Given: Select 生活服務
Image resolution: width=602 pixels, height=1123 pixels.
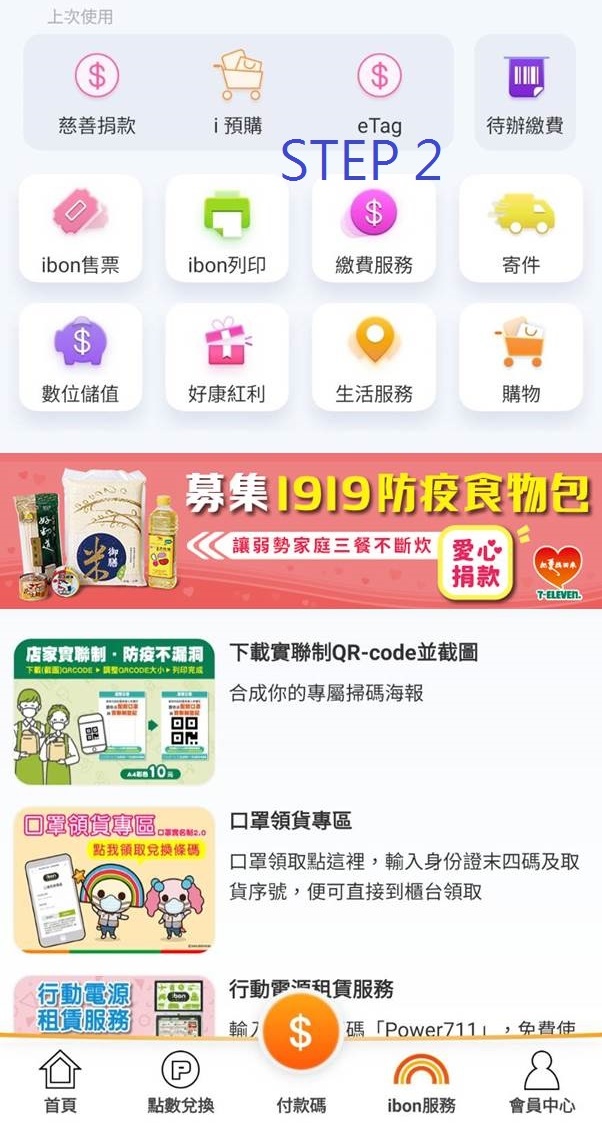Looking at the screenshot, I should tap(374, 357).
